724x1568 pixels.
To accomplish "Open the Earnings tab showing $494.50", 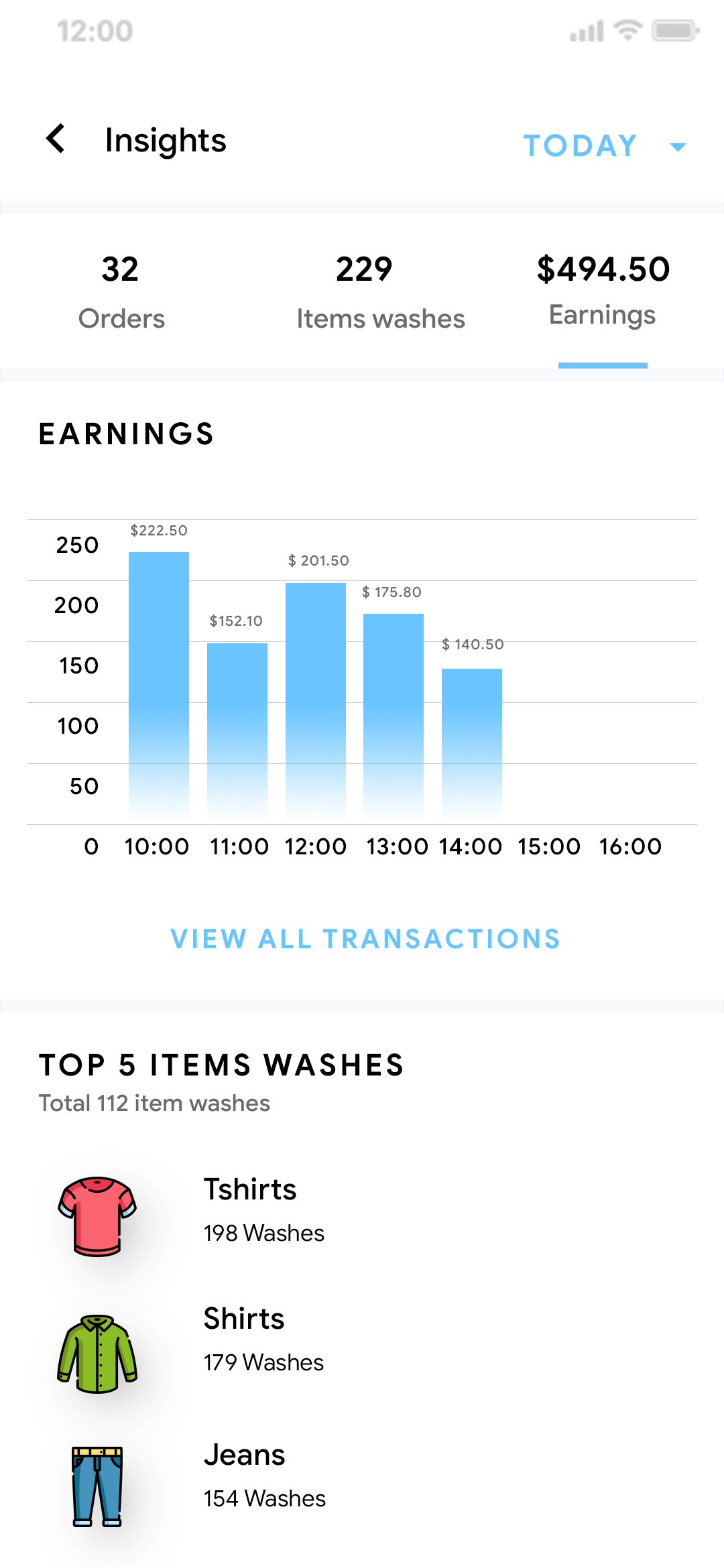I will point(603,288).
